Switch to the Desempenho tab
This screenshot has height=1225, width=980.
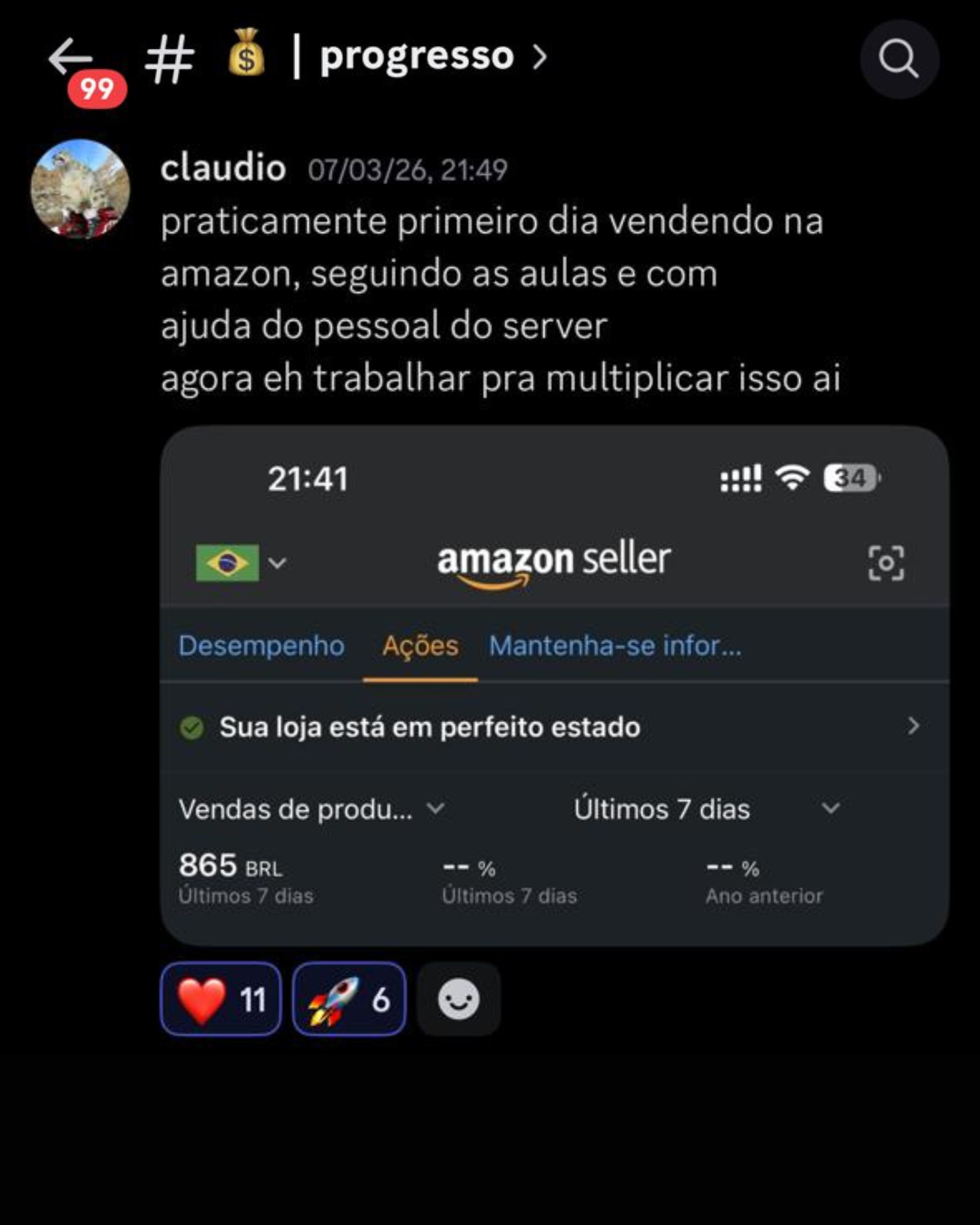click(x=261, y=645)
